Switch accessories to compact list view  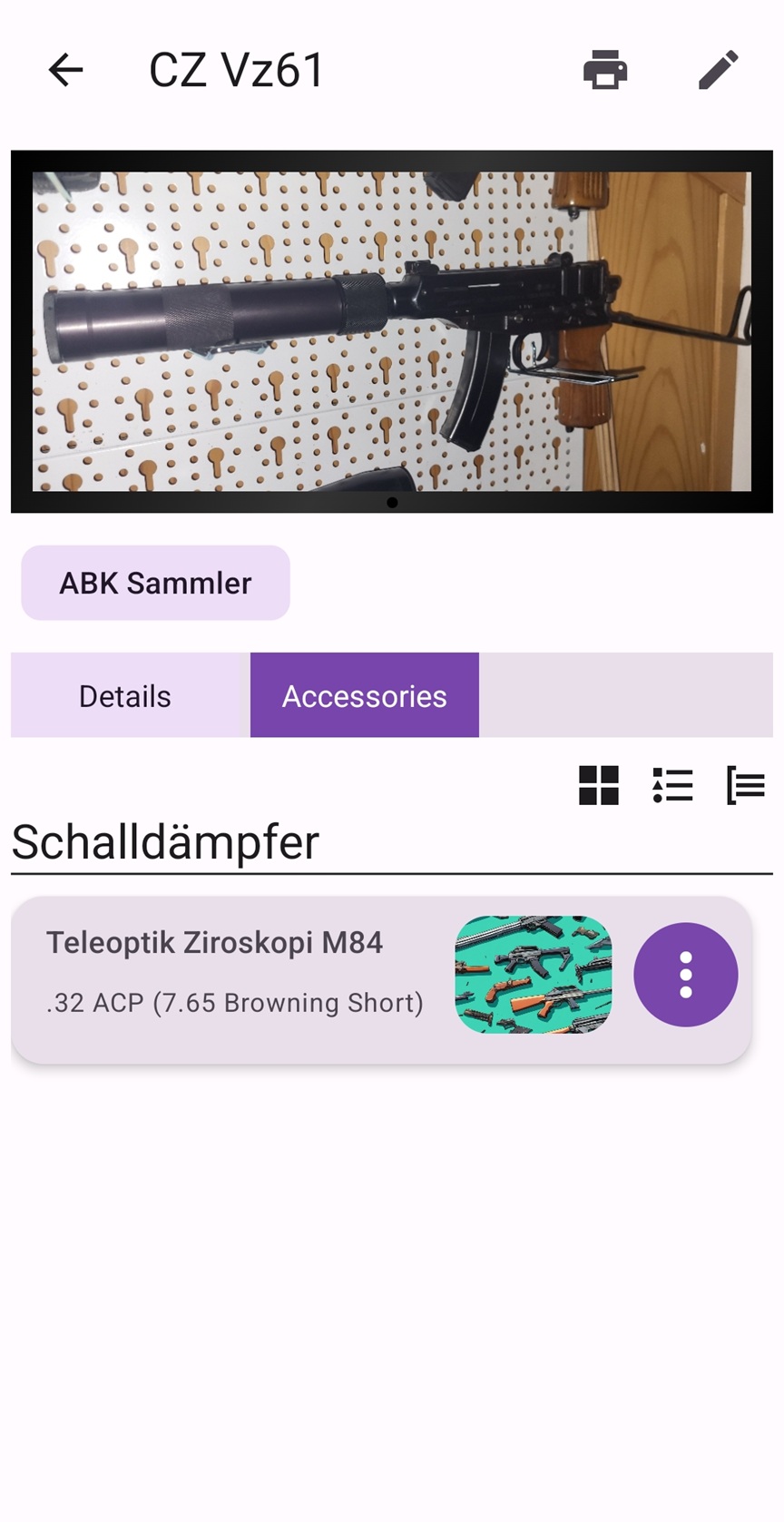[x=746, y=786]
